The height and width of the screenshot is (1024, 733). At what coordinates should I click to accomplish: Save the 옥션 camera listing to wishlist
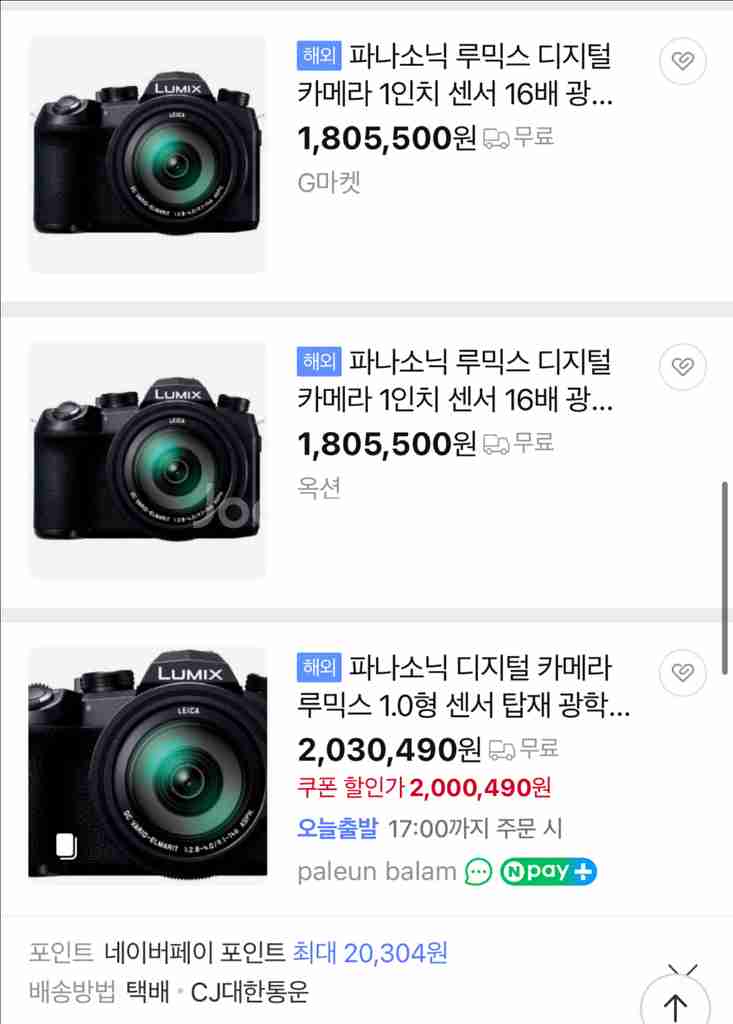[x=683, y=366]
